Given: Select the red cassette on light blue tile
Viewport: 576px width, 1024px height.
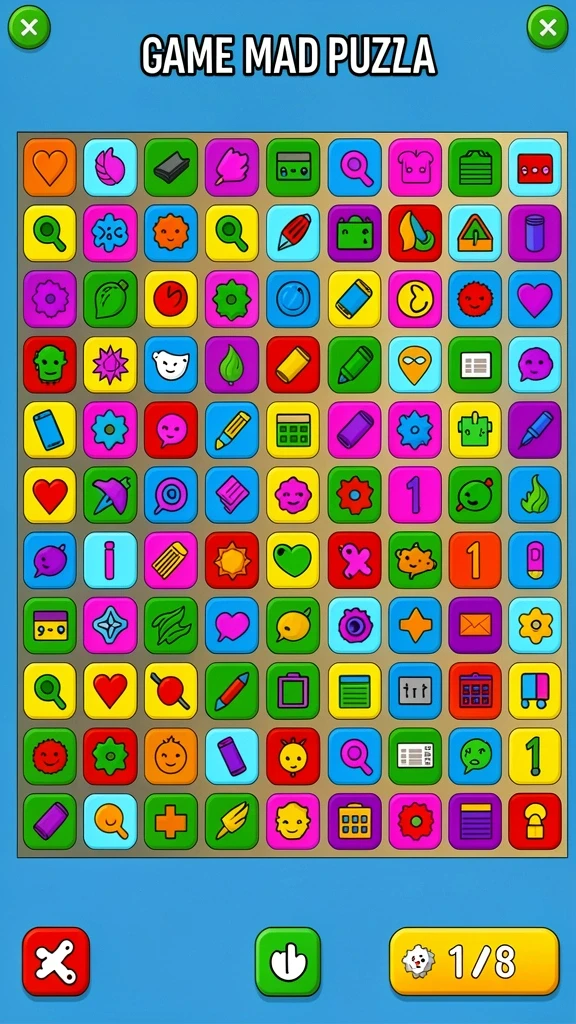Looking at the screenshot, I should click(x=535, y=167).
